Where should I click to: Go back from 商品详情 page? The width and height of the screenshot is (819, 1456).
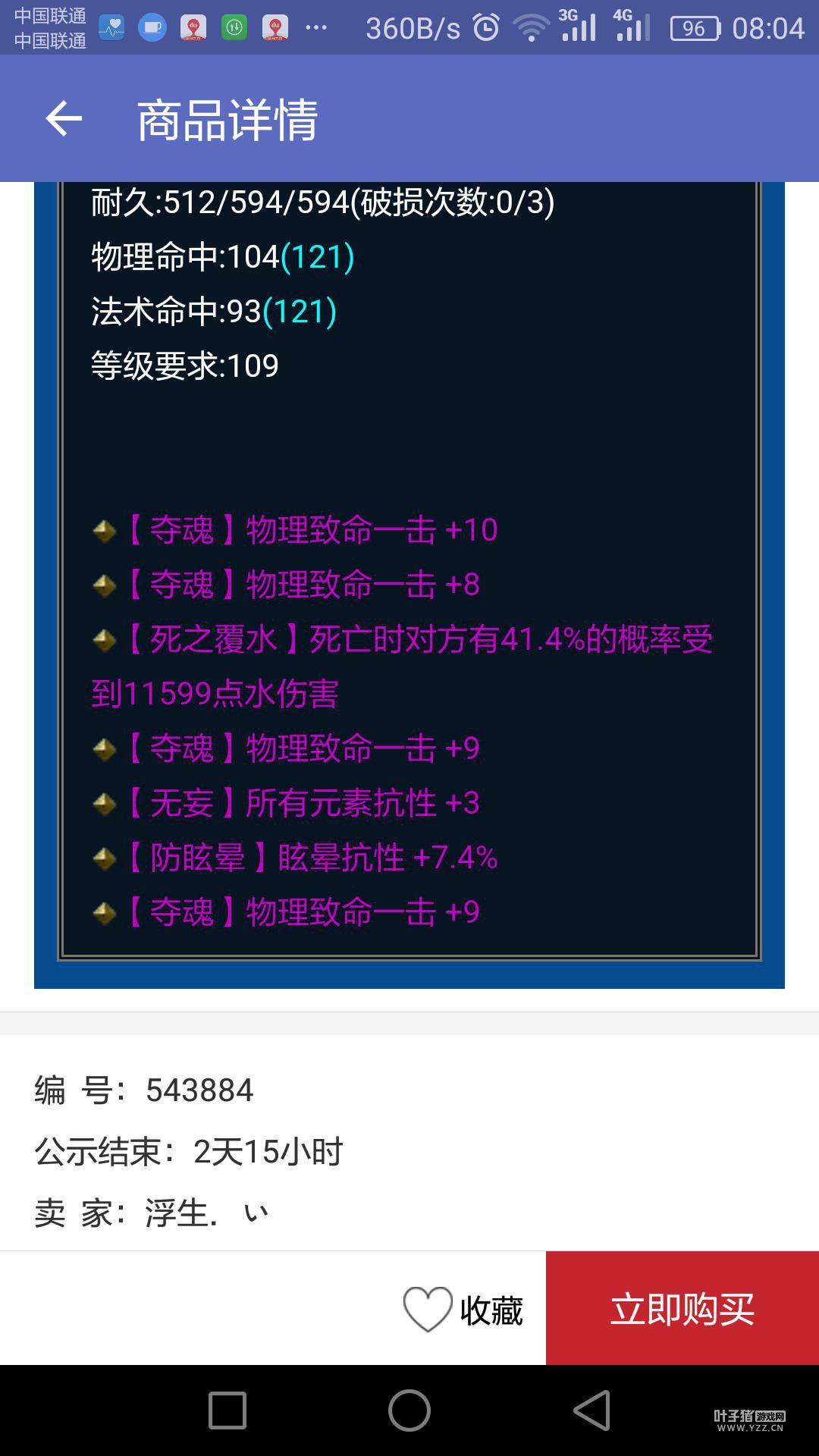[x=64, y=119]
